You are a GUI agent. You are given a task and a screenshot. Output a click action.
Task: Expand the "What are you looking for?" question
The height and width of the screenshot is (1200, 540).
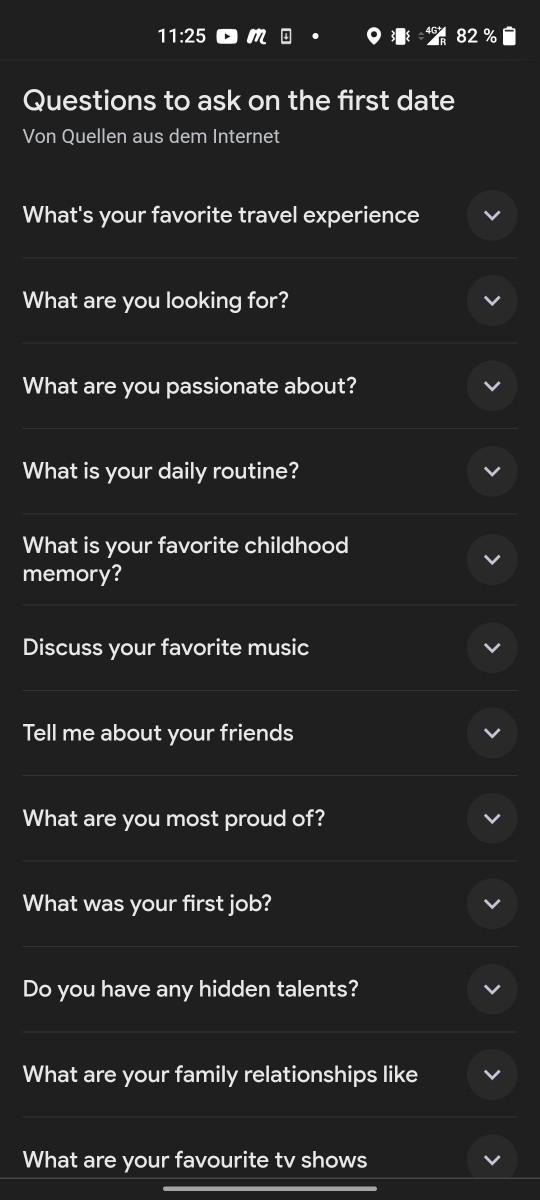(270, 300)
